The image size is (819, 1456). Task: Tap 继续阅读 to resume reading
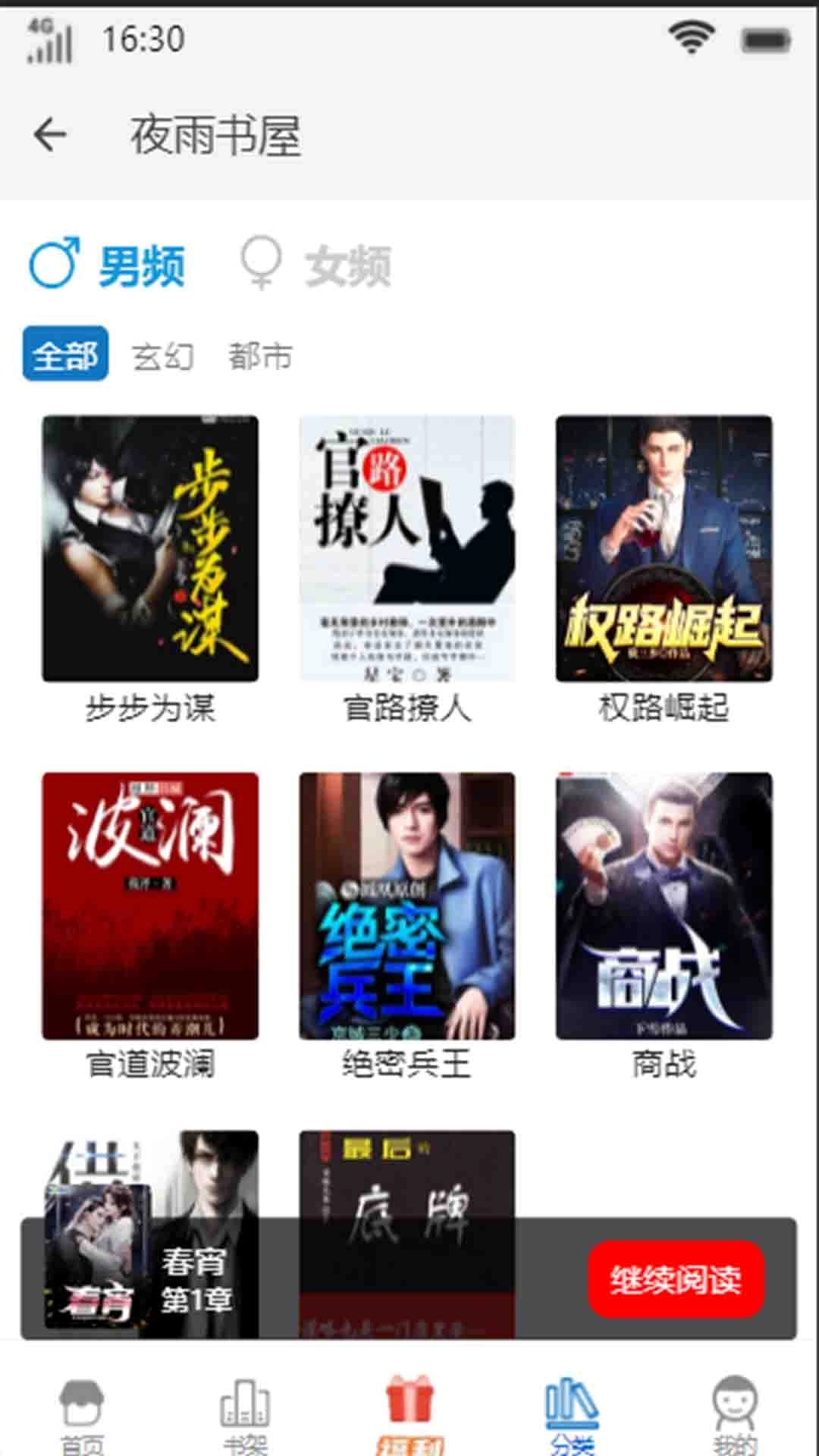pos(676,1279)
